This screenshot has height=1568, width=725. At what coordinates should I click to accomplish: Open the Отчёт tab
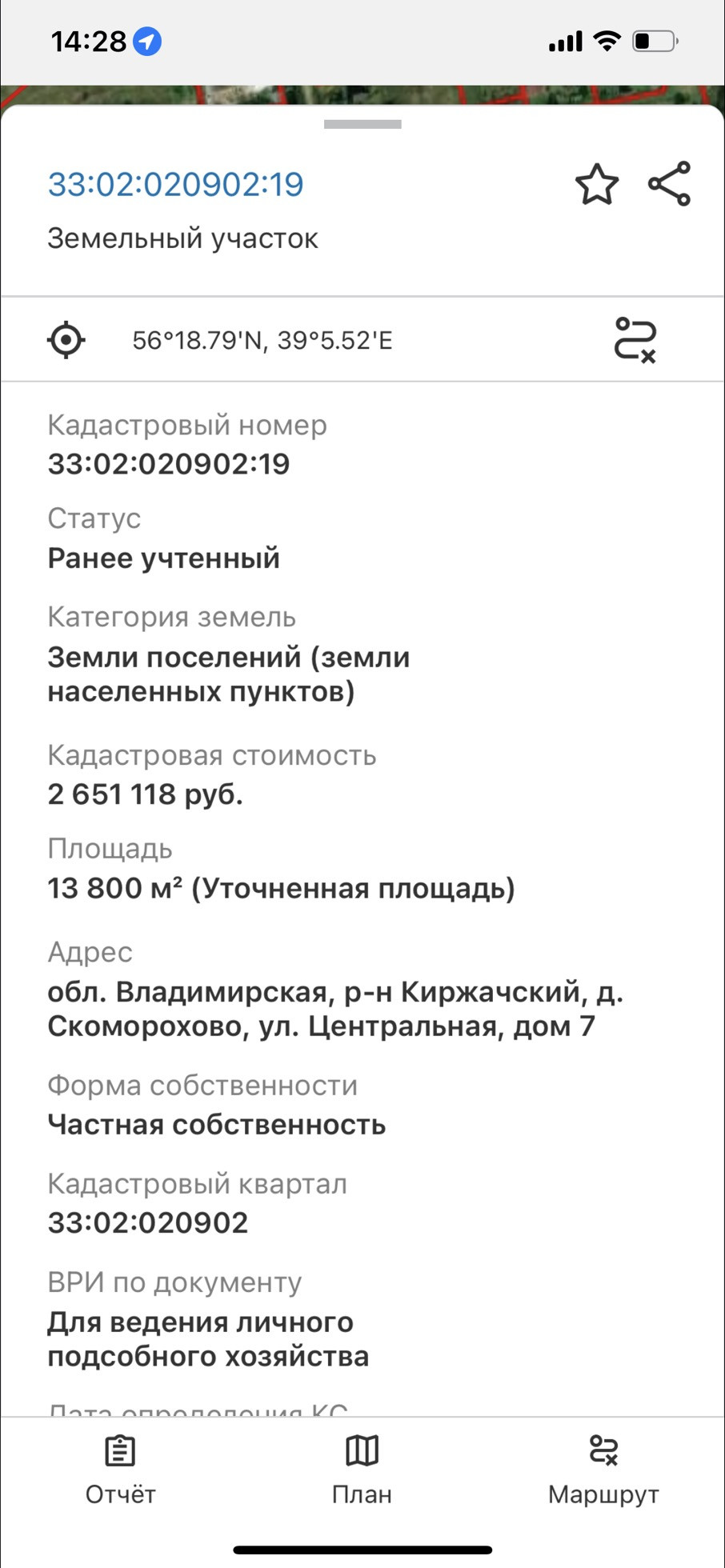[121, 1472]
